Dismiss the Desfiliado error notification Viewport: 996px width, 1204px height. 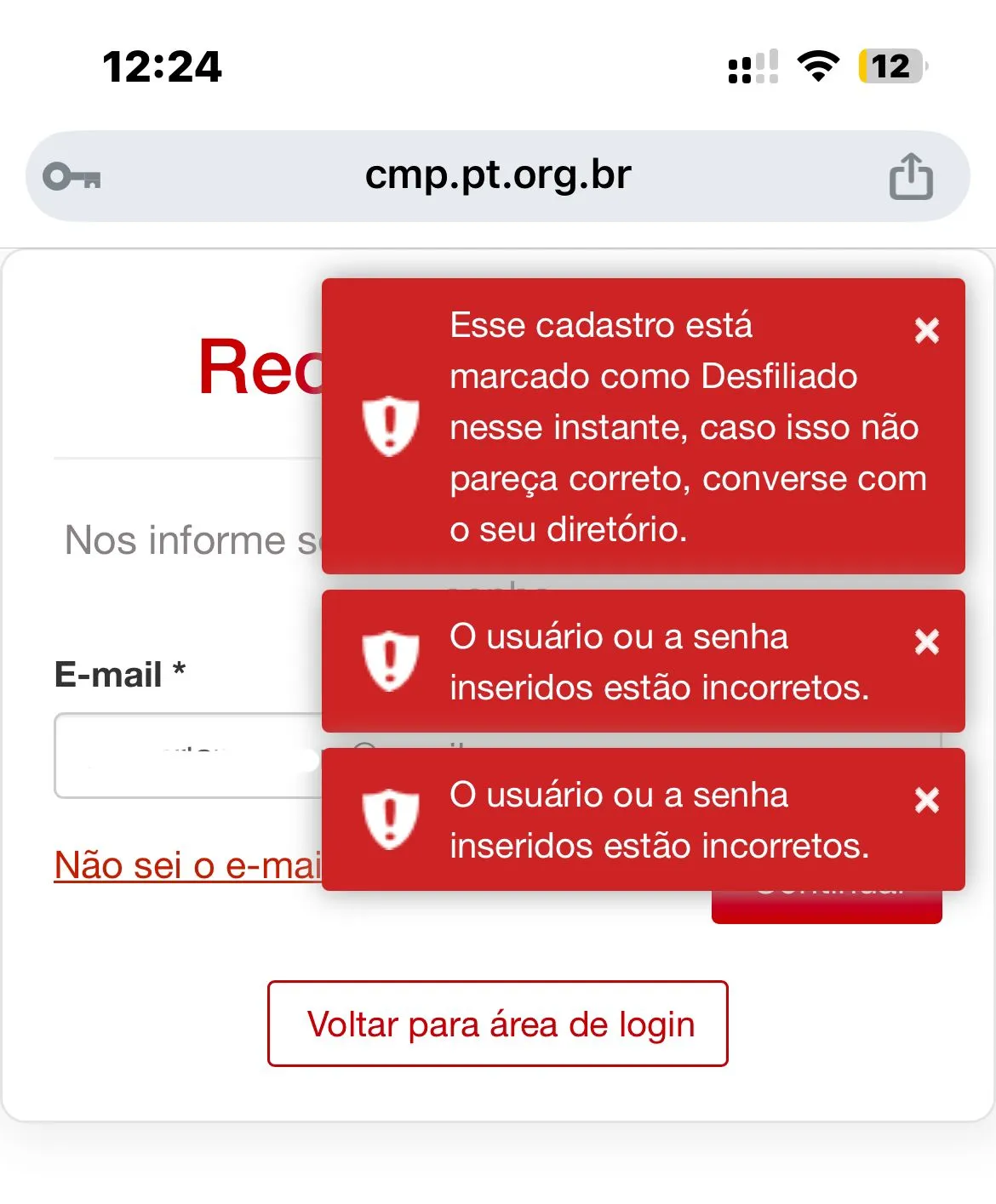coord(926,330)
